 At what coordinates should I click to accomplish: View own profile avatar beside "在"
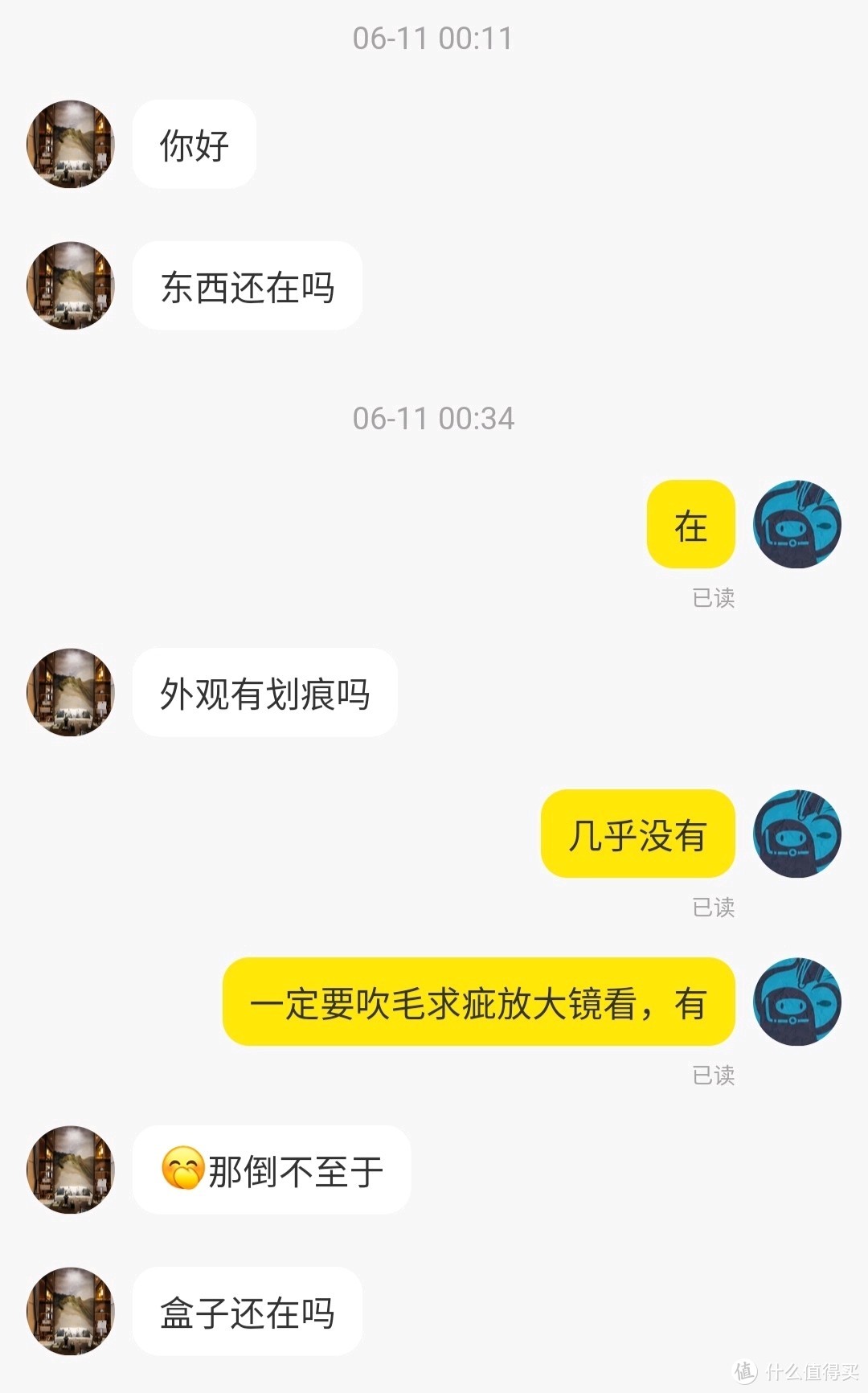tap(796, 524)
